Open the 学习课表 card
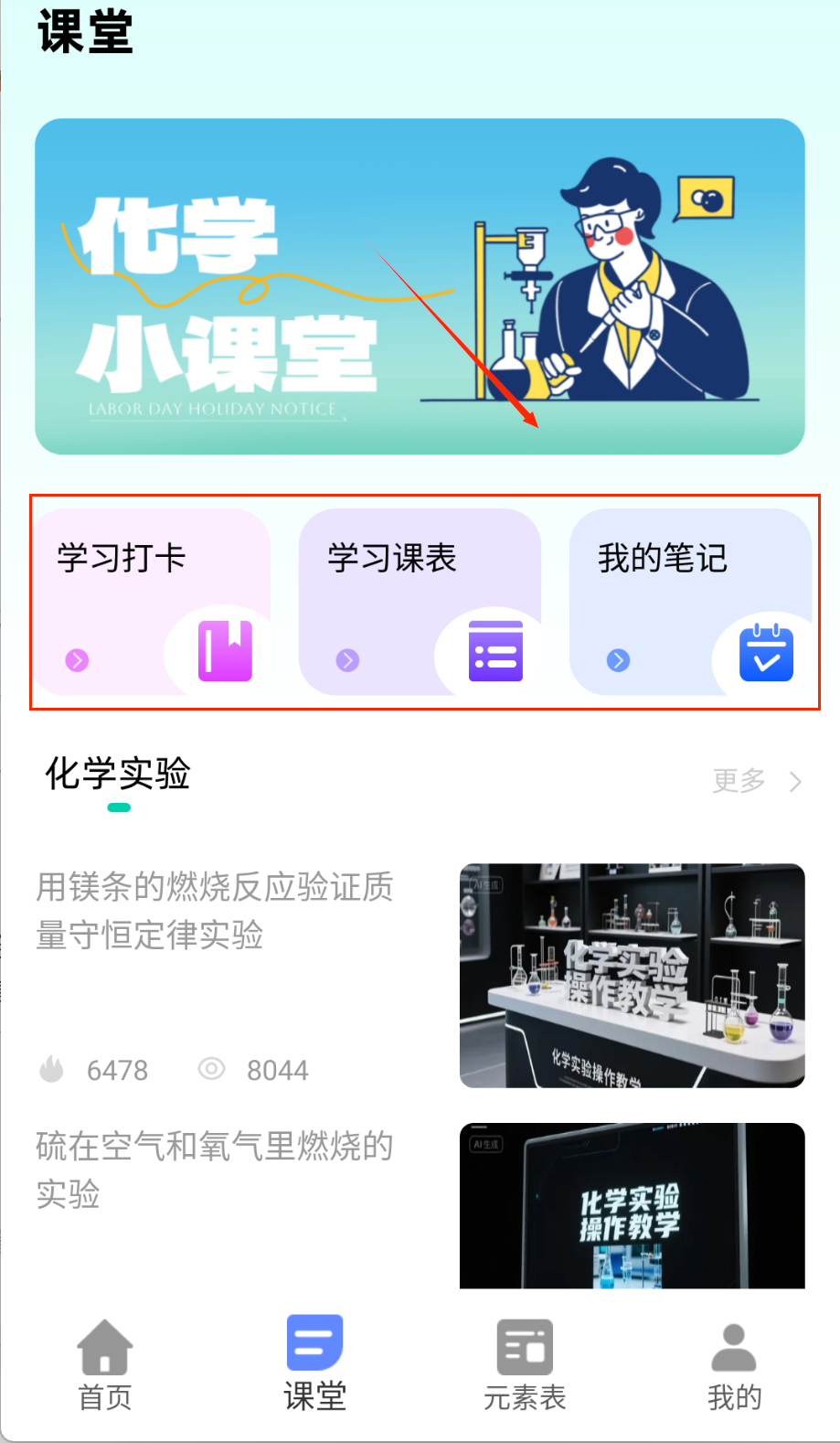 click(420, 602)
